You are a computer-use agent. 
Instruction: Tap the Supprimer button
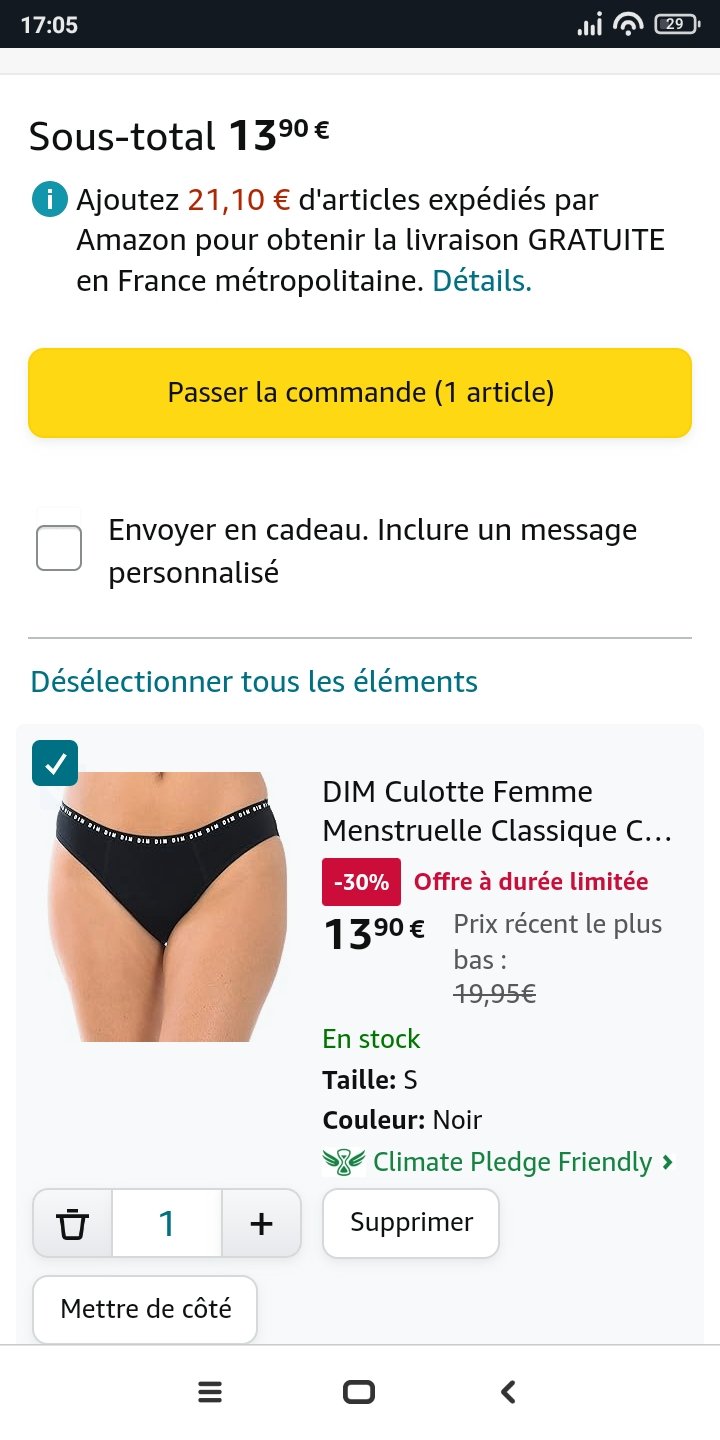(411, 1222)
